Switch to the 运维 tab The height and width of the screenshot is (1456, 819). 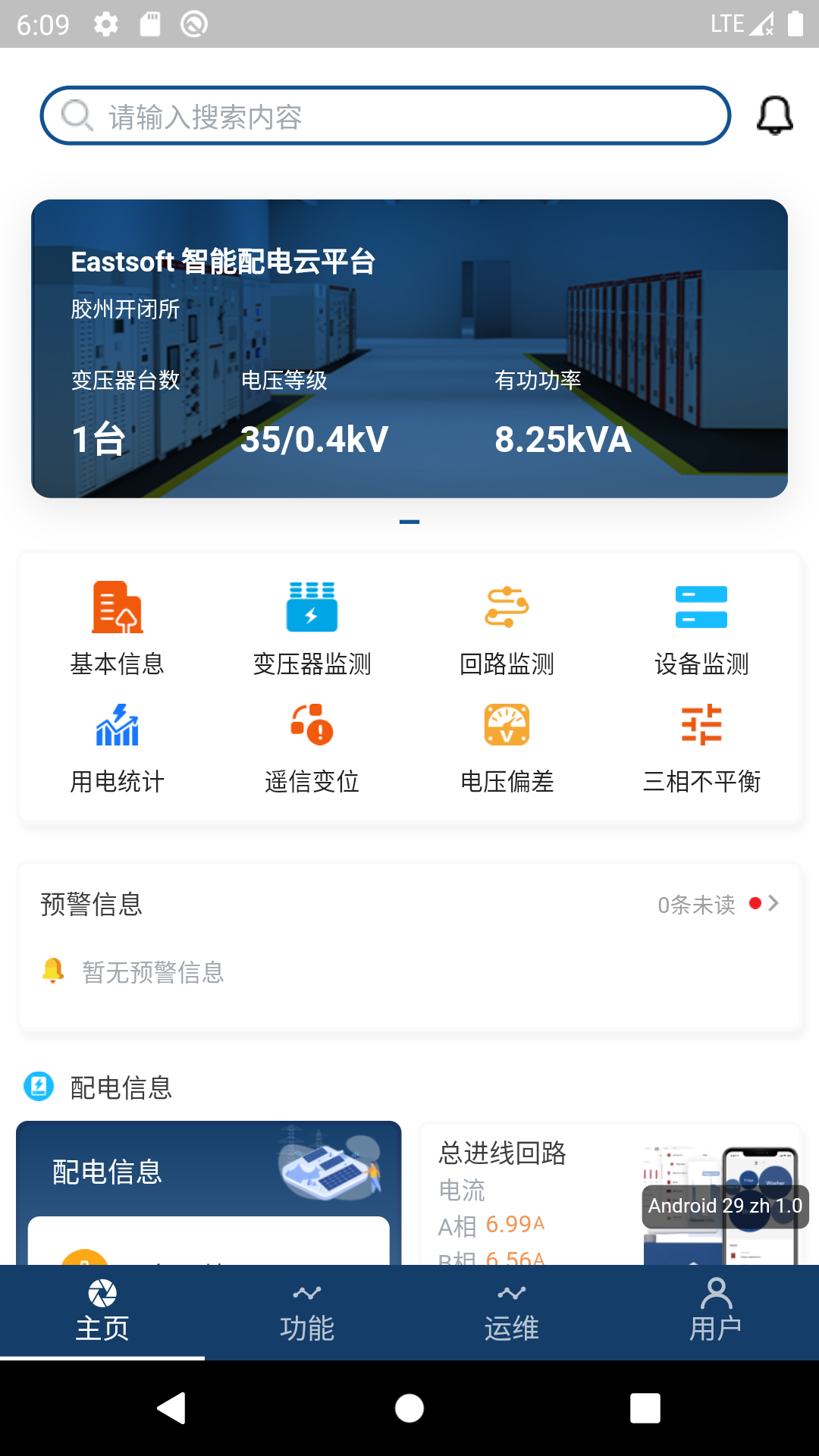(x=512, y=1312)
